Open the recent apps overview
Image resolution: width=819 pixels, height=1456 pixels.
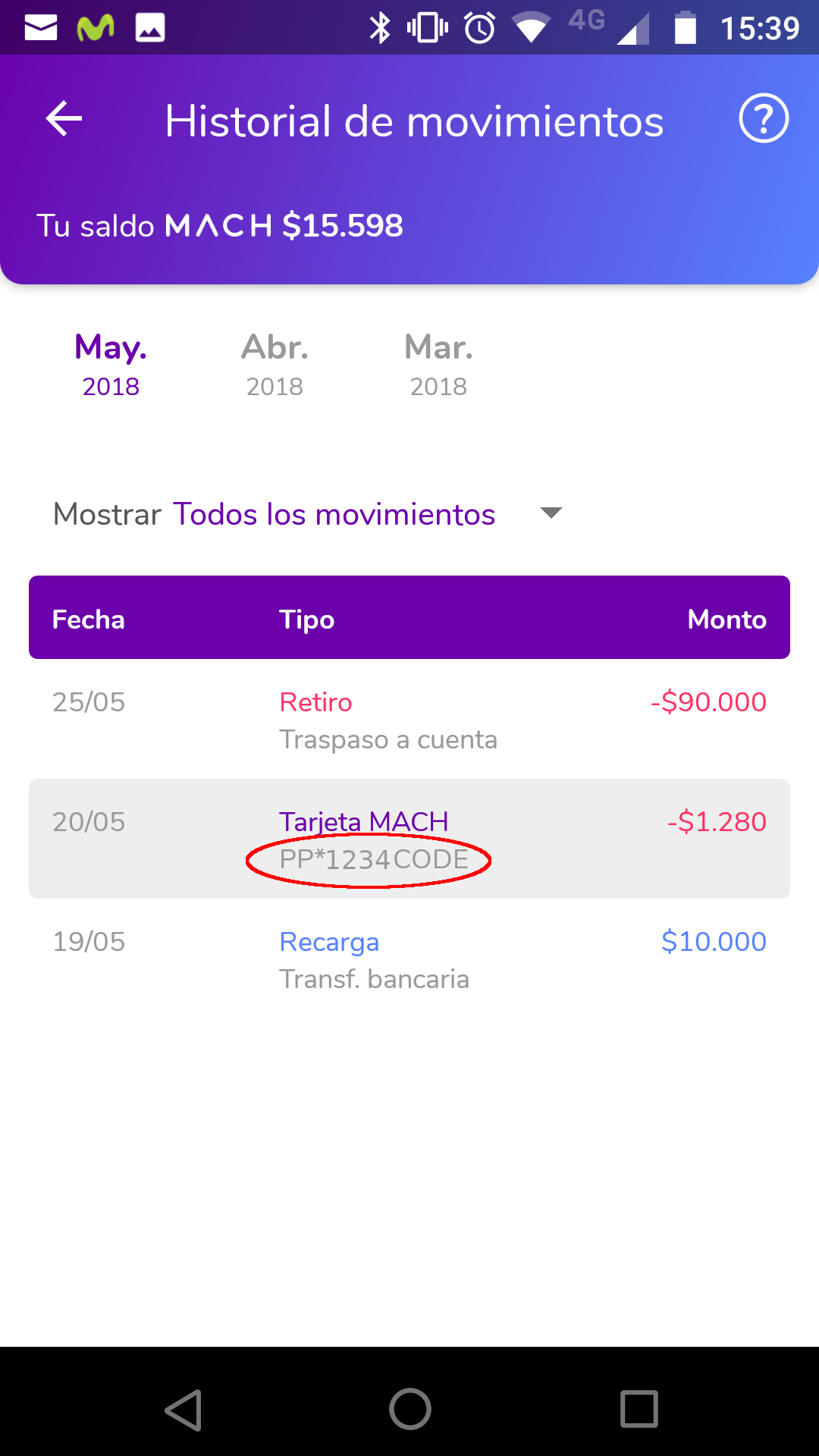(639, 1409)
